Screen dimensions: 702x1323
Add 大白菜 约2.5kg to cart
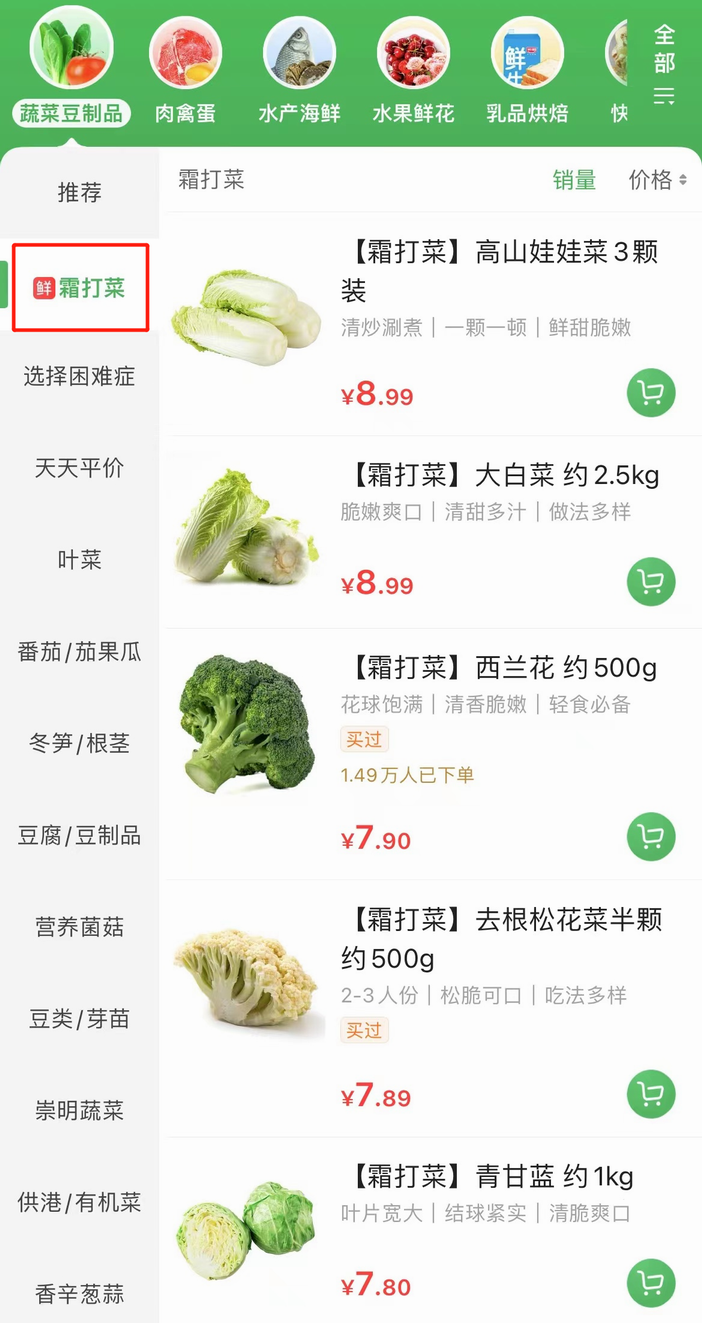coord(651,582)
